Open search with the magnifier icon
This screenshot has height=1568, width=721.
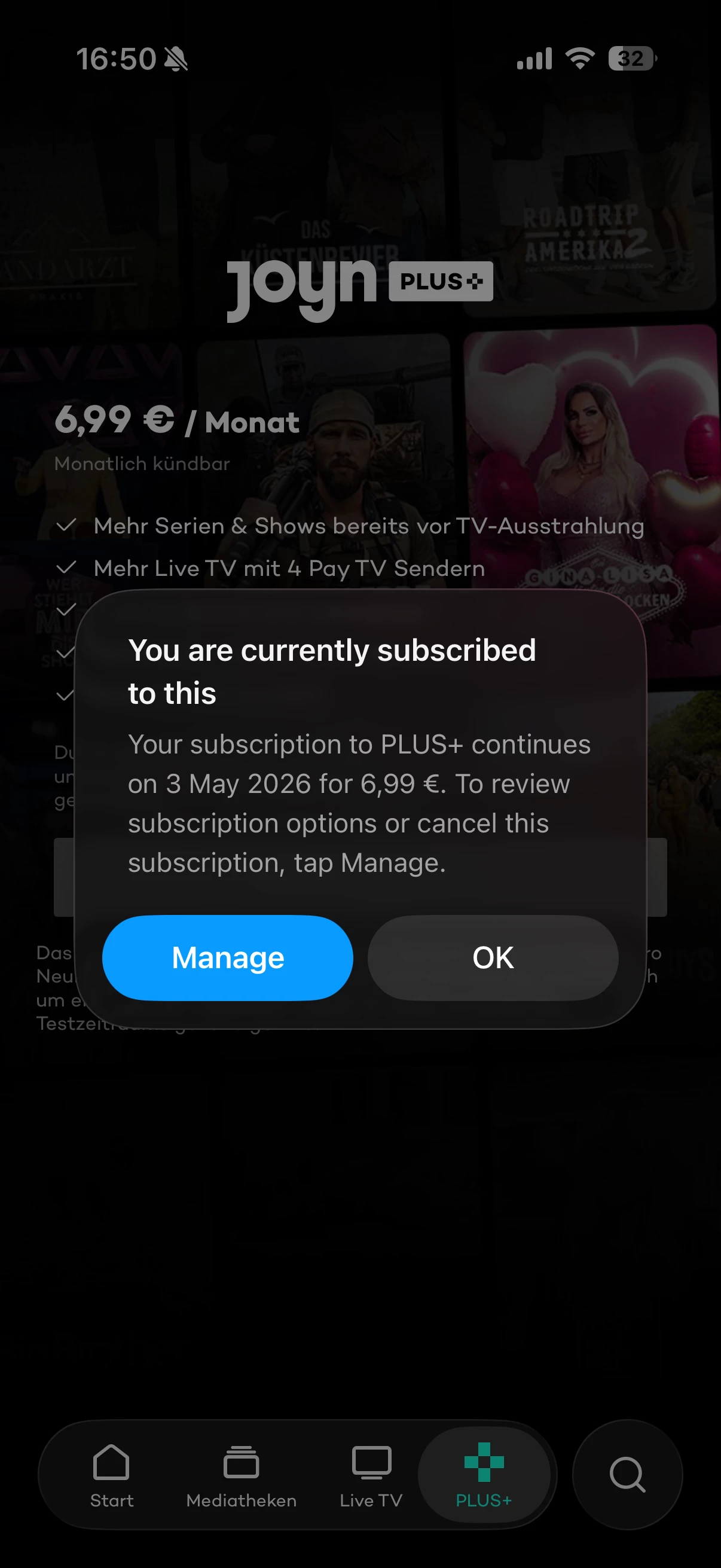pos(627,1474)
